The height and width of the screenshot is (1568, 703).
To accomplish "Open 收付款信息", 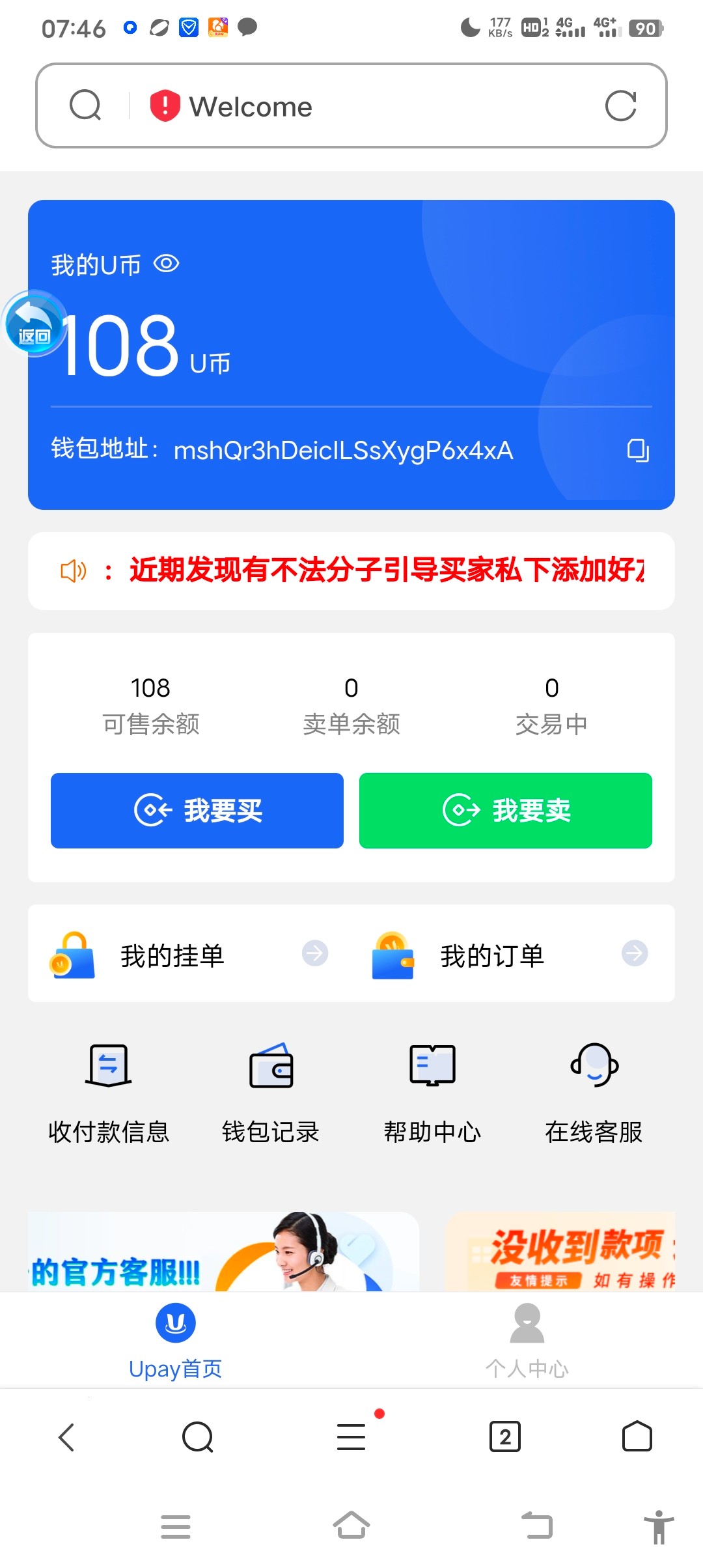I will coord(109,1093).
